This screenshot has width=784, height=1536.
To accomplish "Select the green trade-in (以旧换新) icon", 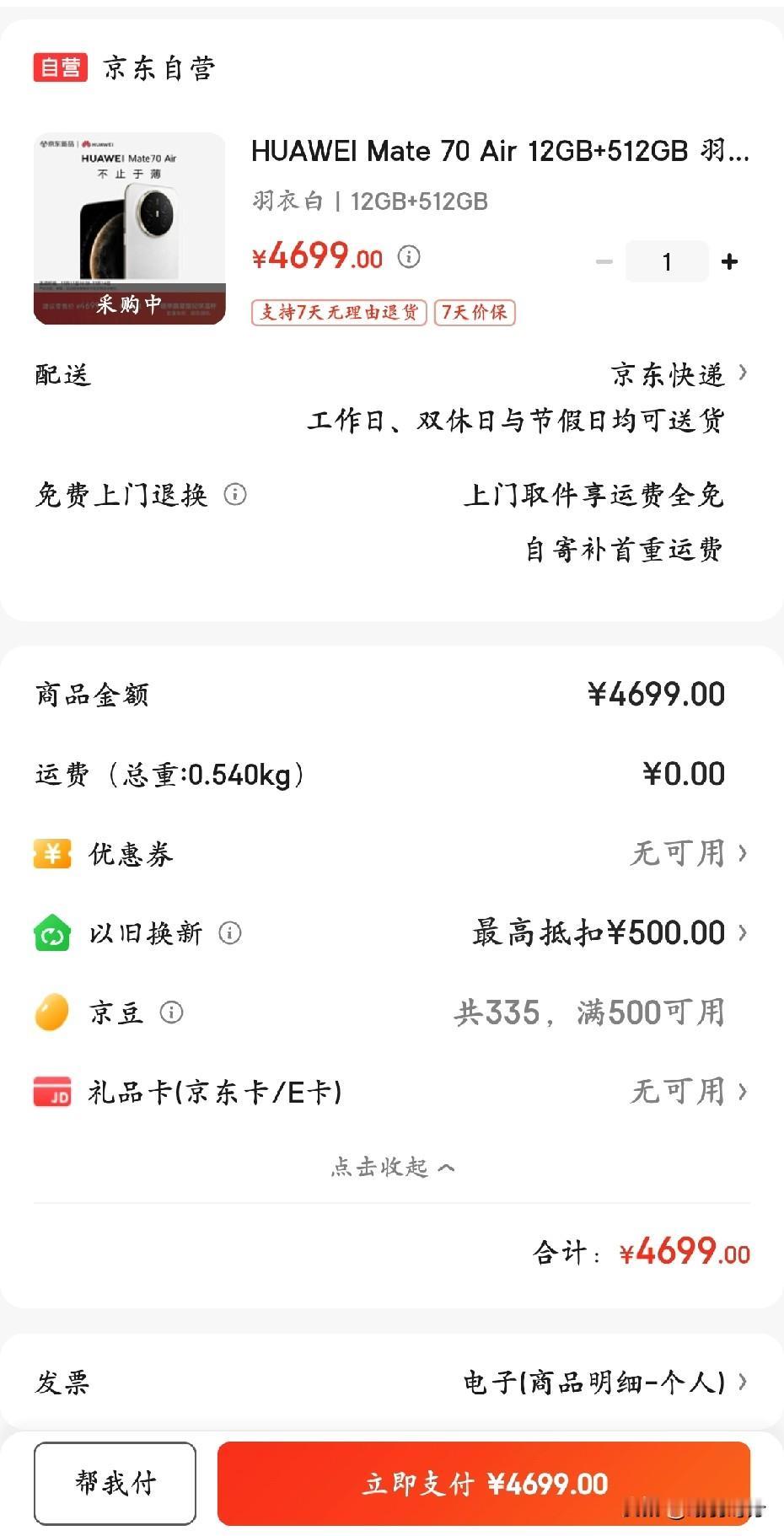I will pyautogui.click(x=51, y=932).
